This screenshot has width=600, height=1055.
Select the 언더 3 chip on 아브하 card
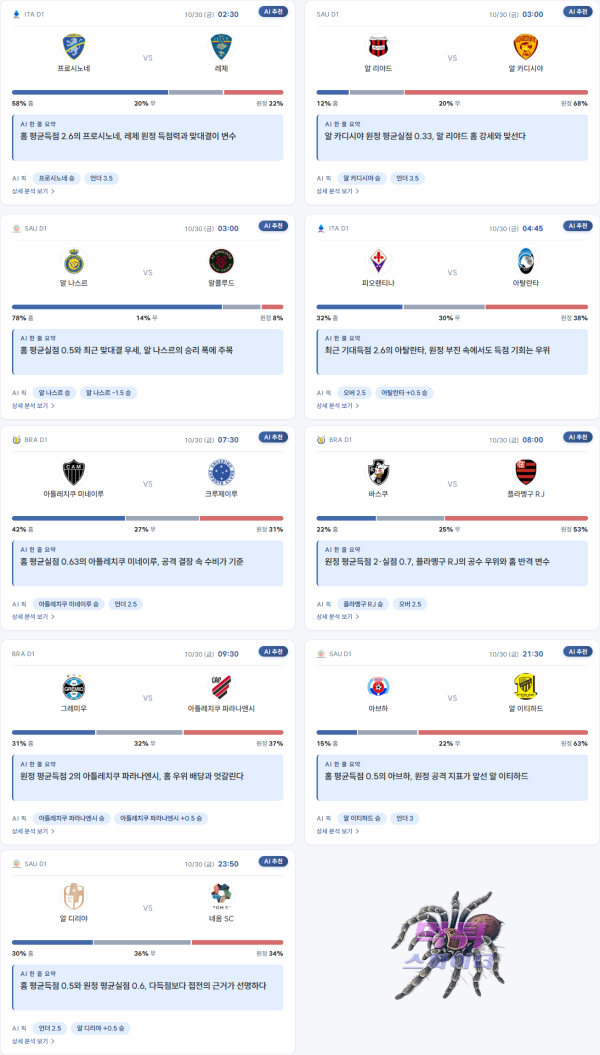(407, 819)
